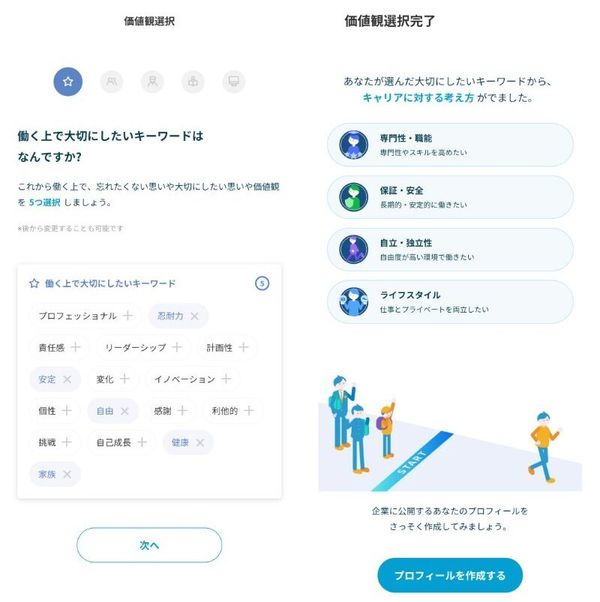Remove the 自由 keyword selection
This screenshot has height=602, width=600.
(112, 411)
